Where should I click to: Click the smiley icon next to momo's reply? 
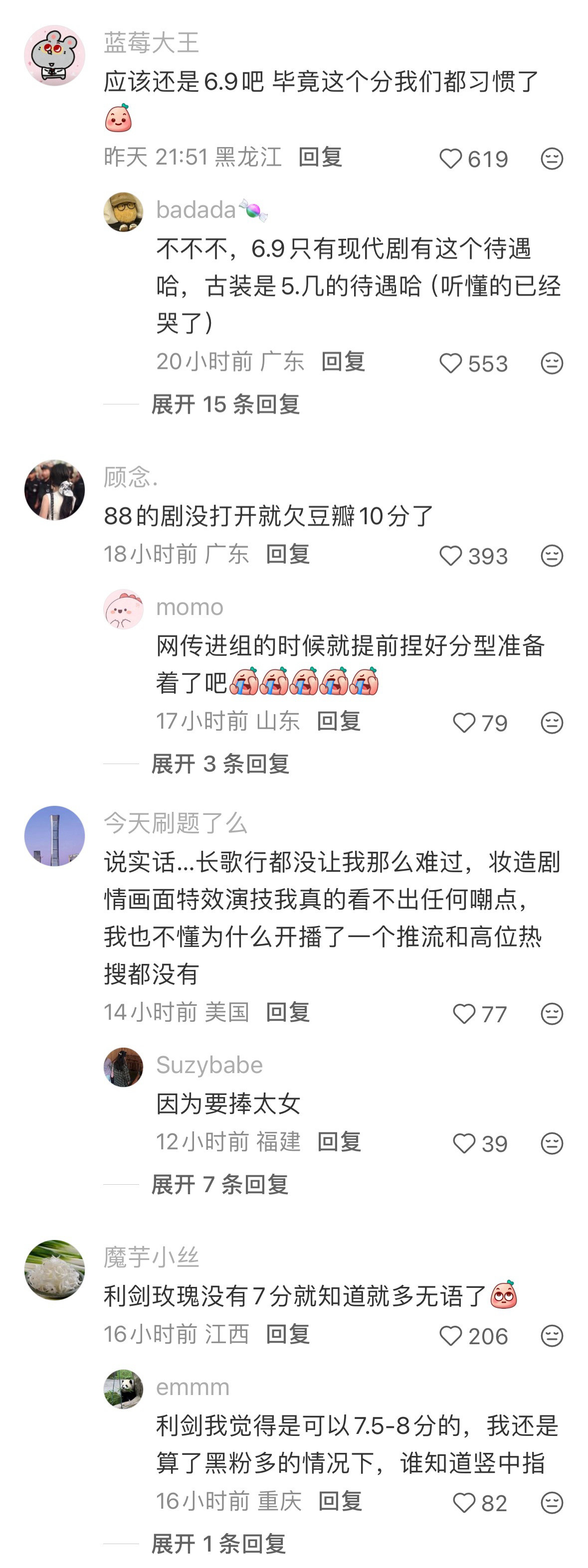point(552,721)
